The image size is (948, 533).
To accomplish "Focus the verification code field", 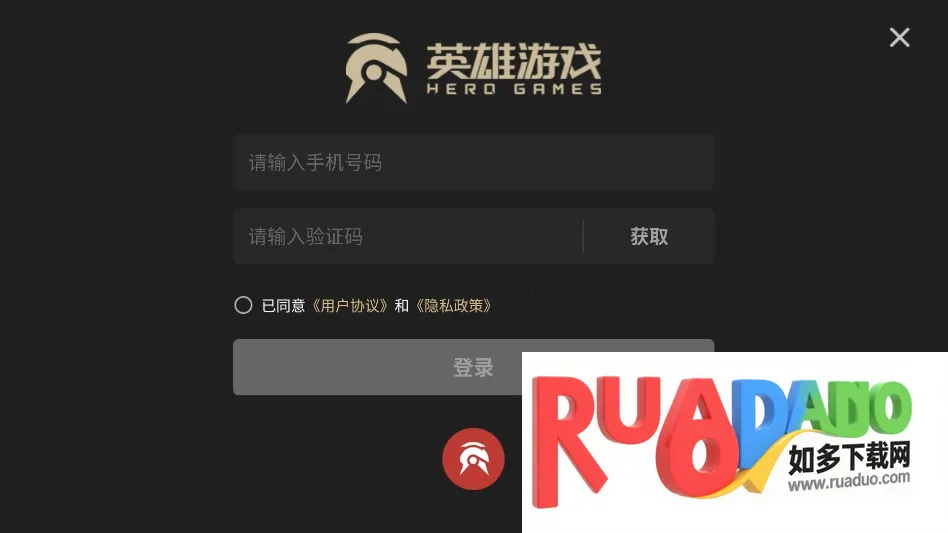I will tap(405, 237).
